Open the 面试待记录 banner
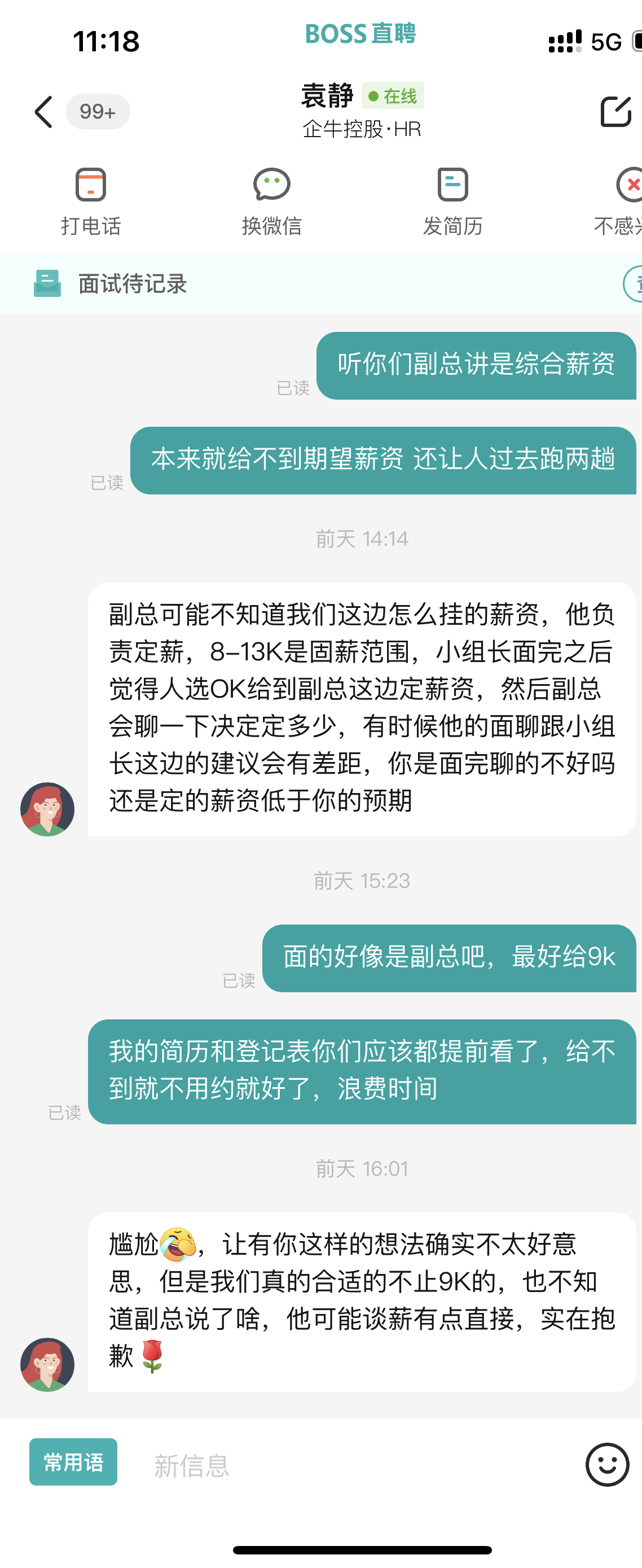Screen dimensions: 642x1568 pyautogui.click(x=131, y=284)
